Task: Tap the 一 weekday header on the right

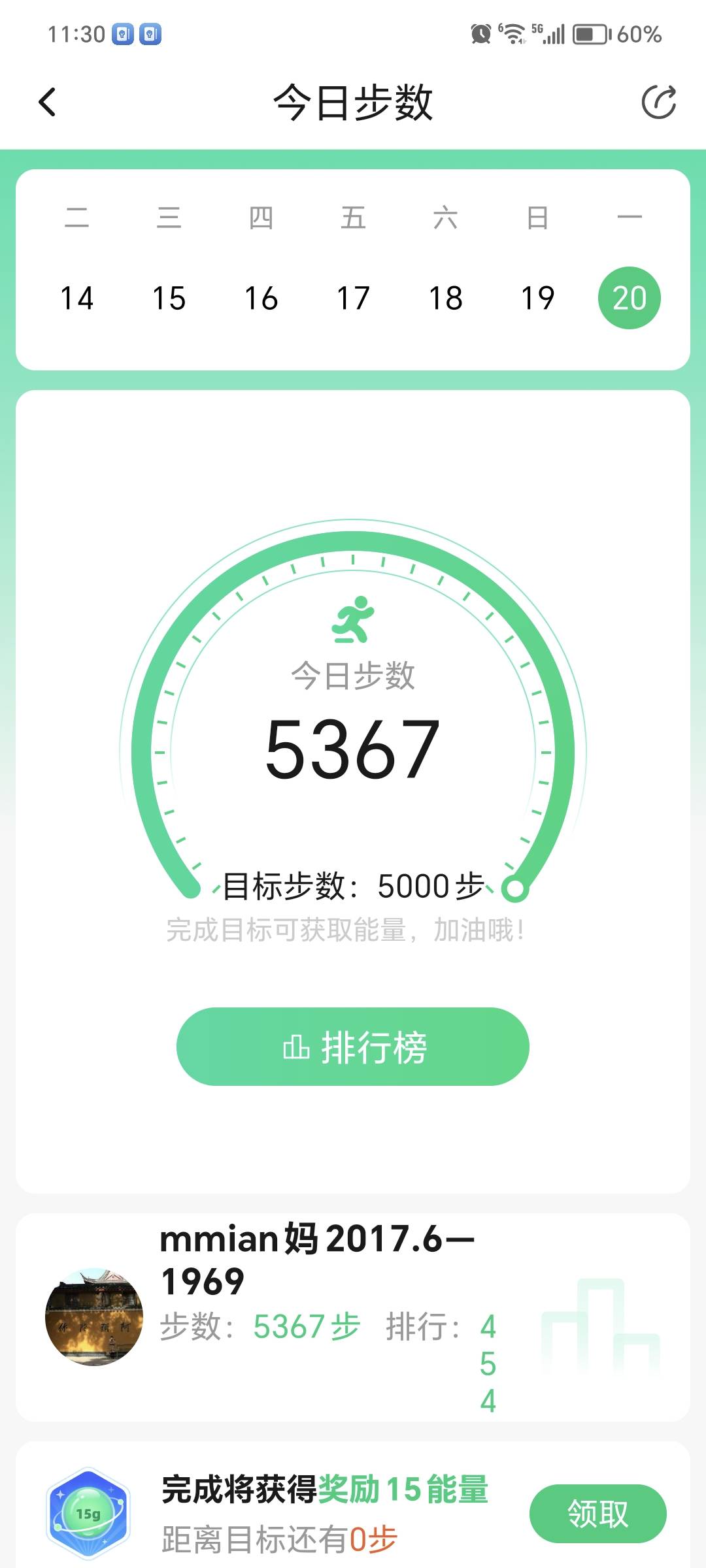Action: click(x=630, y=218)
